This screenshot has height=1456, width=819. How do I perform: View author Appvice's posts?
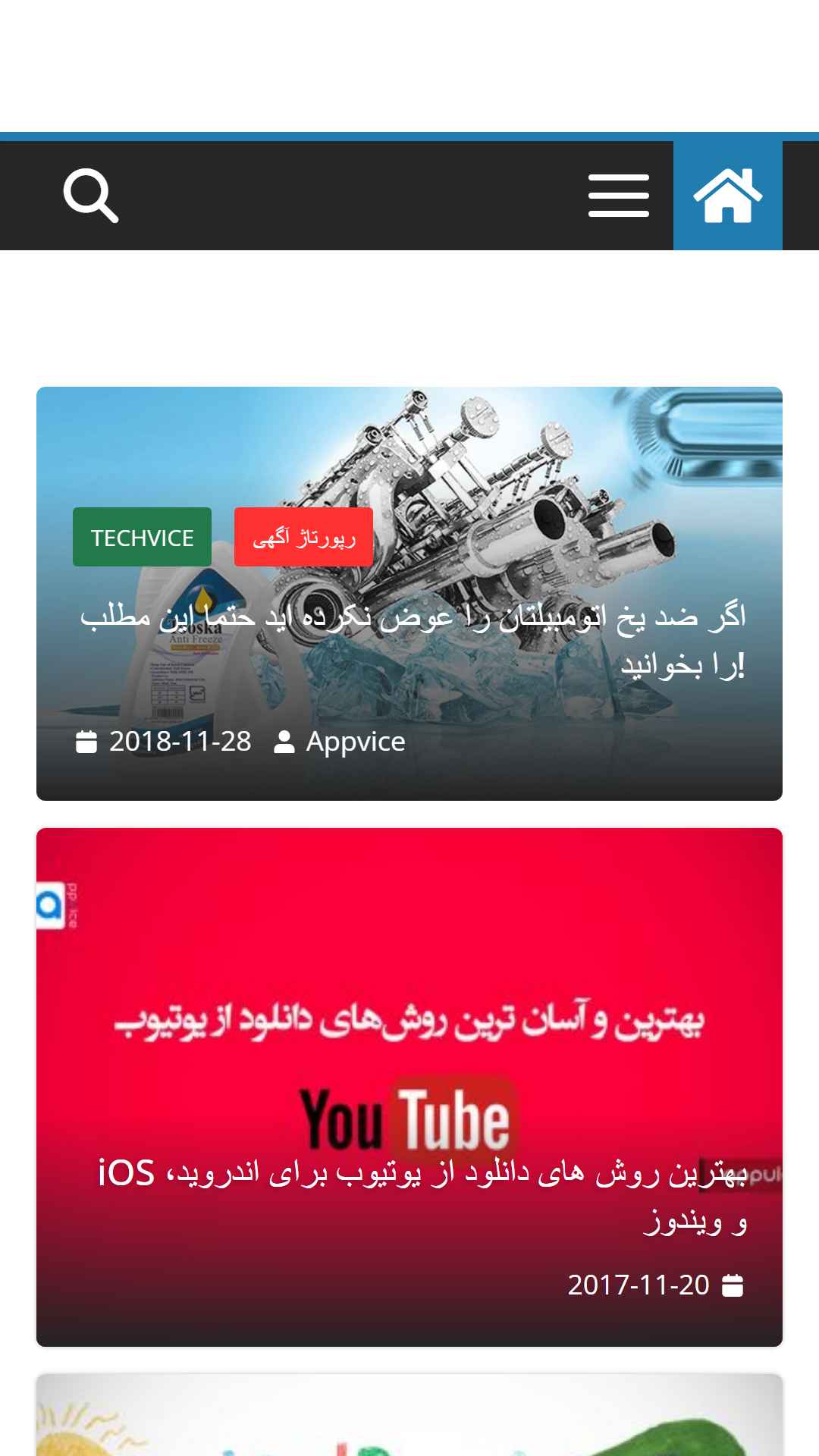pos(356,741)
